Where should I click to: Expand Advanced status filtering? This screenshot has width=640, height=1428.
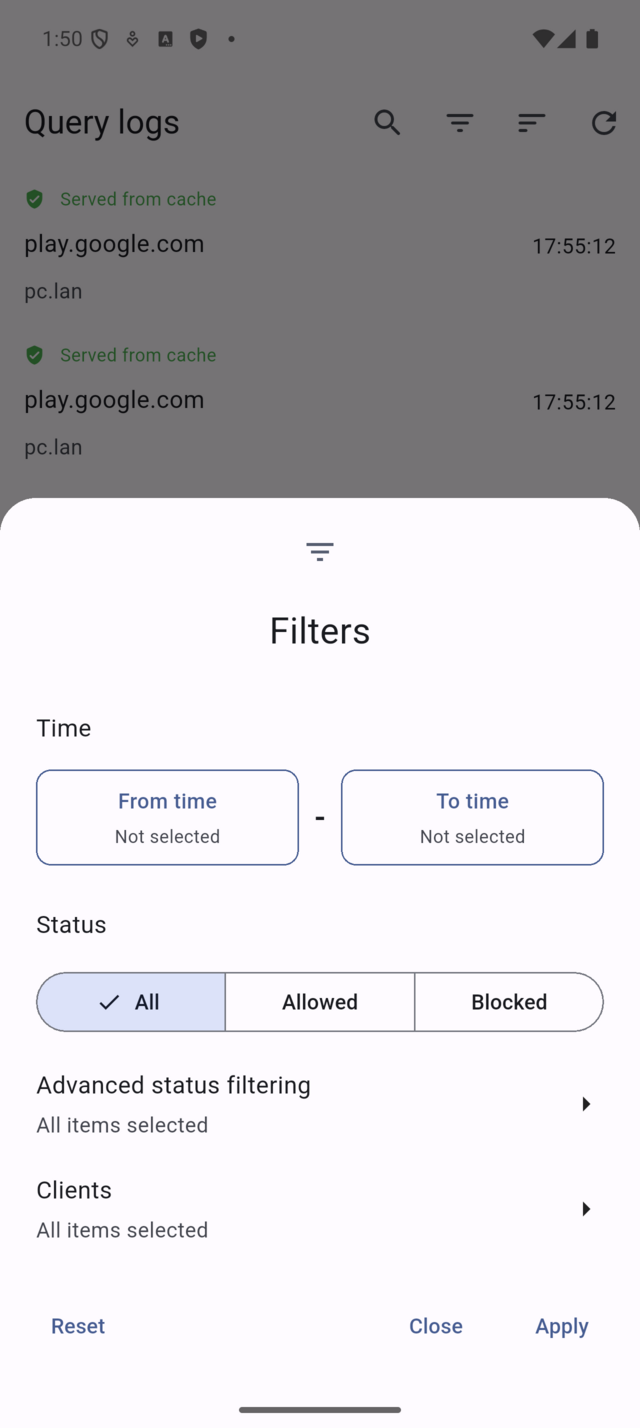click(x=320, y=1104)
